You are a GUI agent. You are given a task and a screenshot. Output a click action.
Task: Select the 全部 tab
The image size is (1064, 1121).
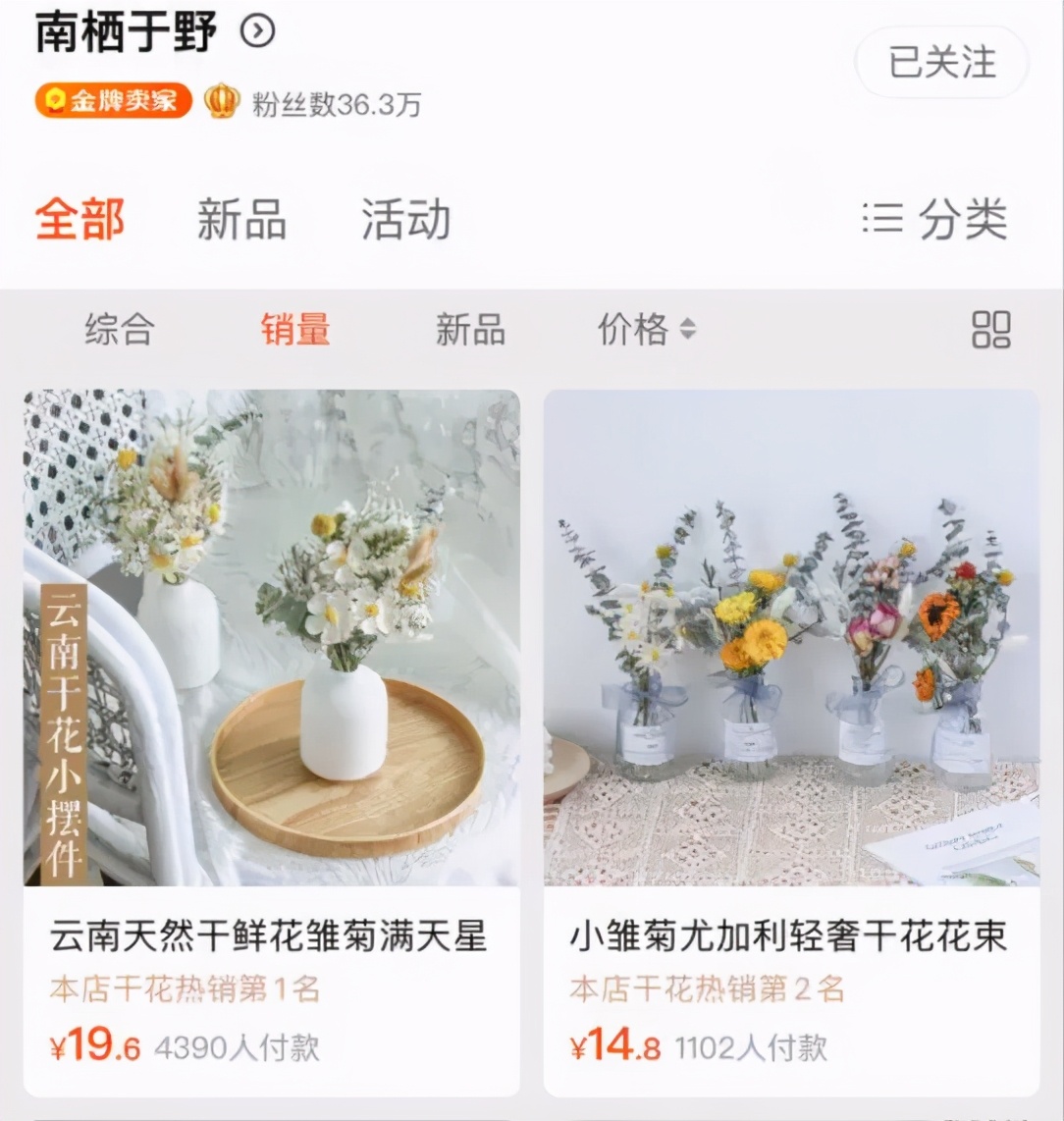coord(80,220)
